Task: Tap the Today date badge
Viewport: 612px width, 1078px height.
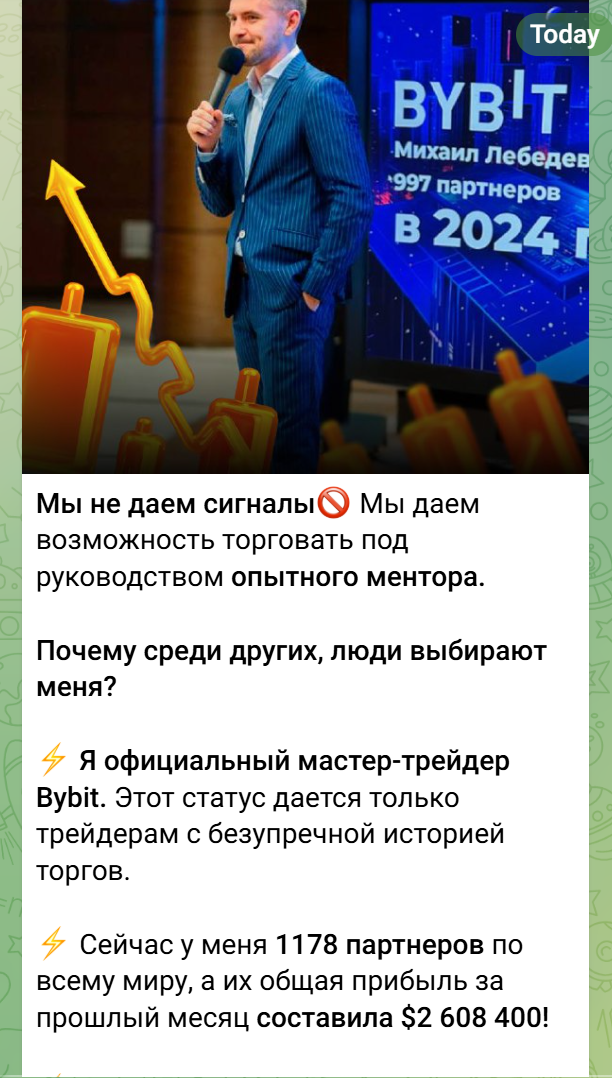Action: coord(564,35)
